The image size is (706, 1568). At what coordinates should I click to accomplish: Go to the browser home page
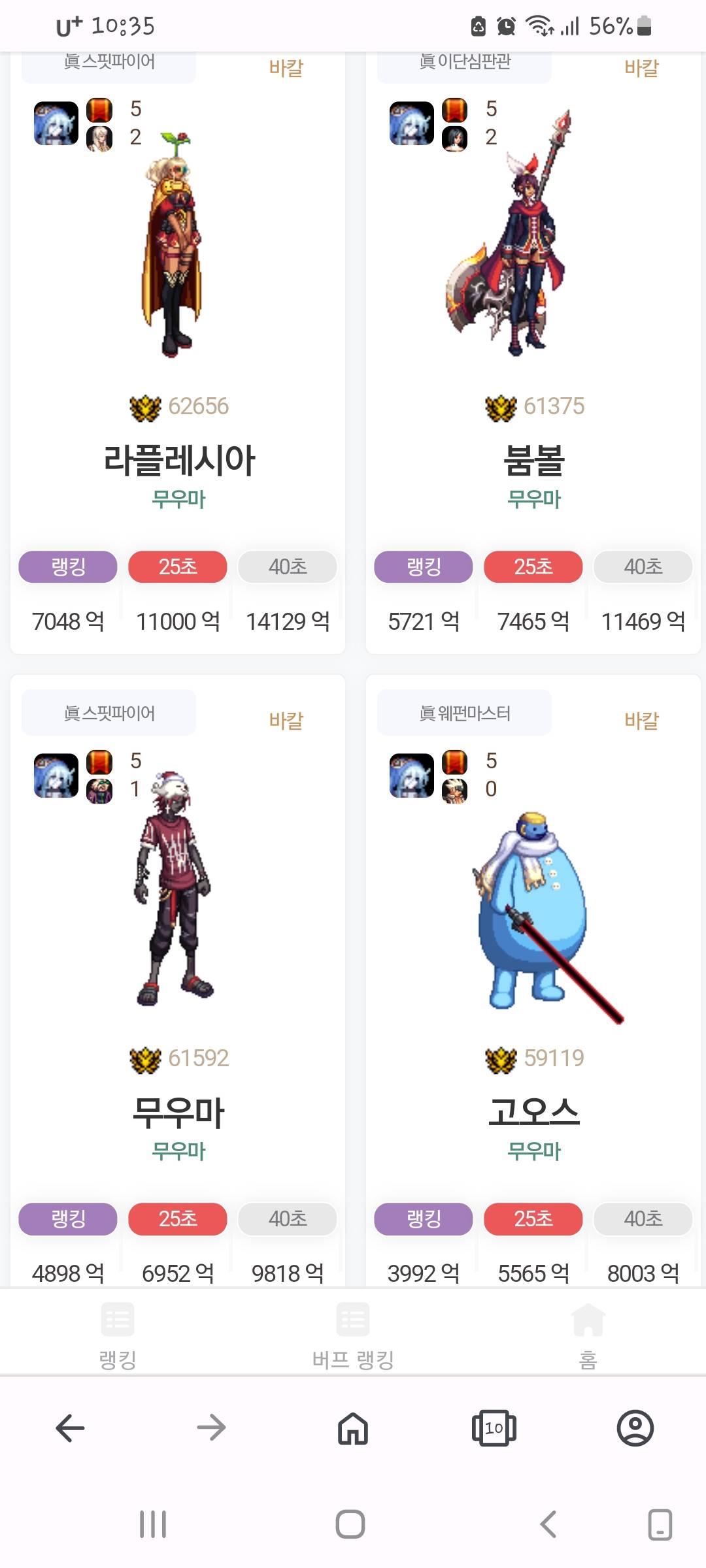pos(353,1428)
